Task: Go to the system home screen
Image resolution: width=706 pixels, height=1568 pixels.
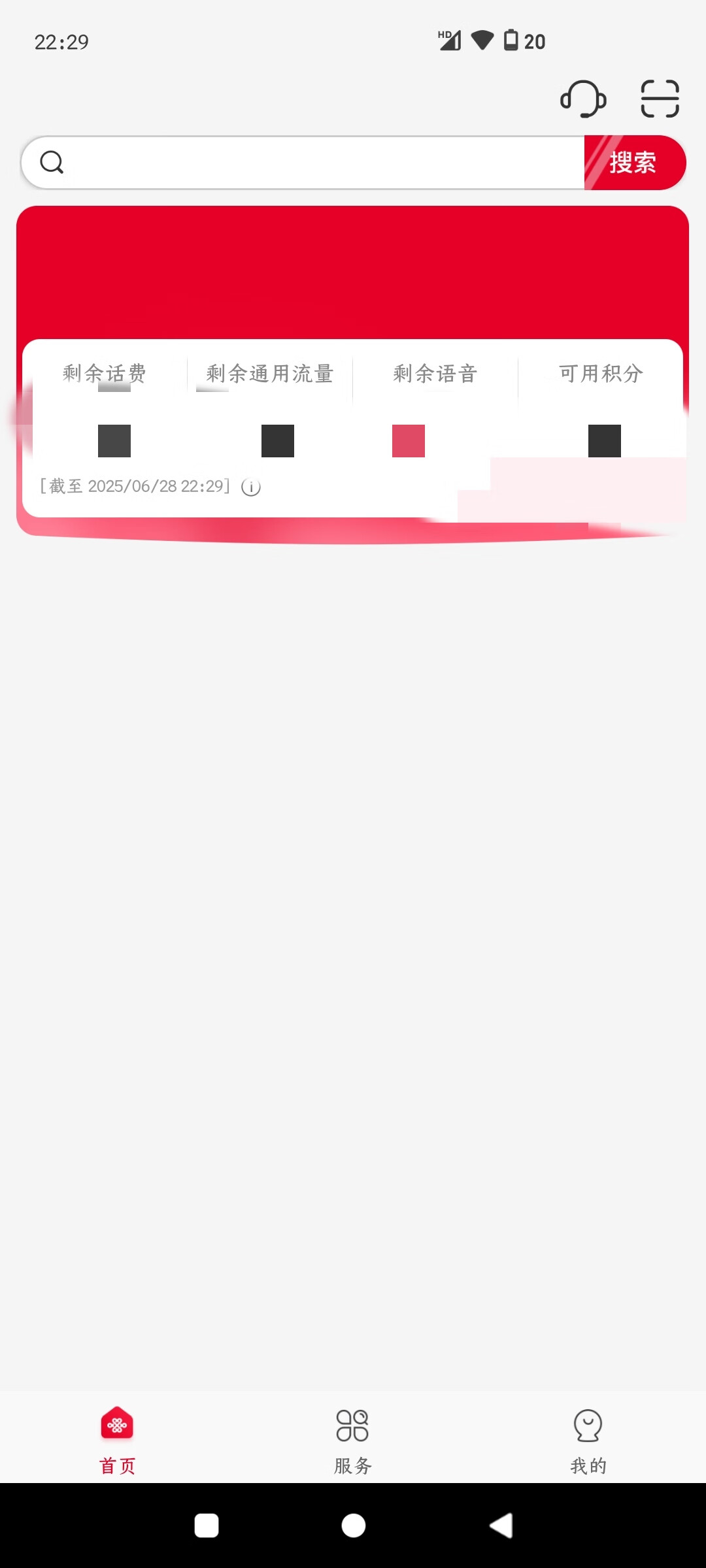Action: click(354, 1526)
